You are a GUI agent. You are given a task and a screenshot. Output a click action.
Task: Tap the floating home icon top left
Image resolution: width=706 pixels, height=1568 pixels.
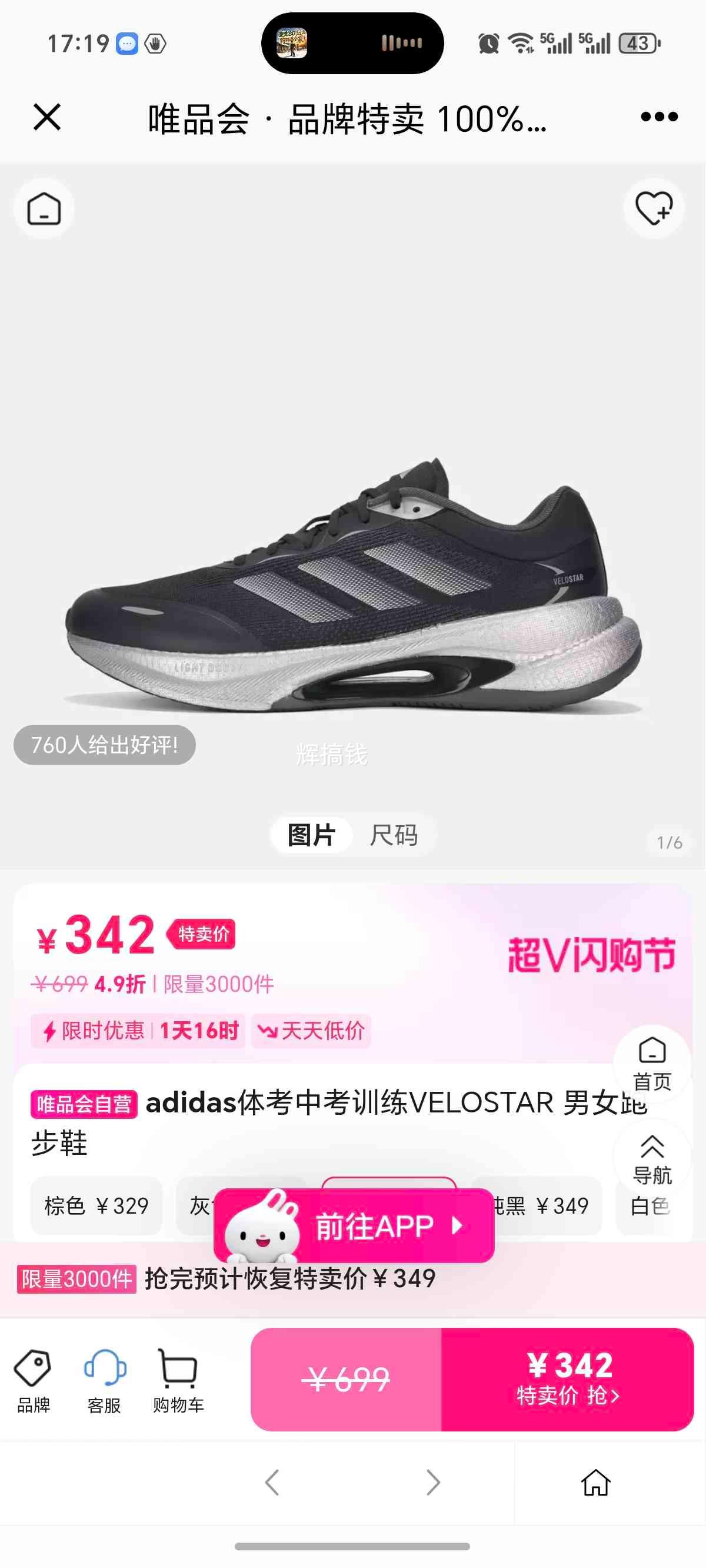pyautogui.click(x=43, y=208)
